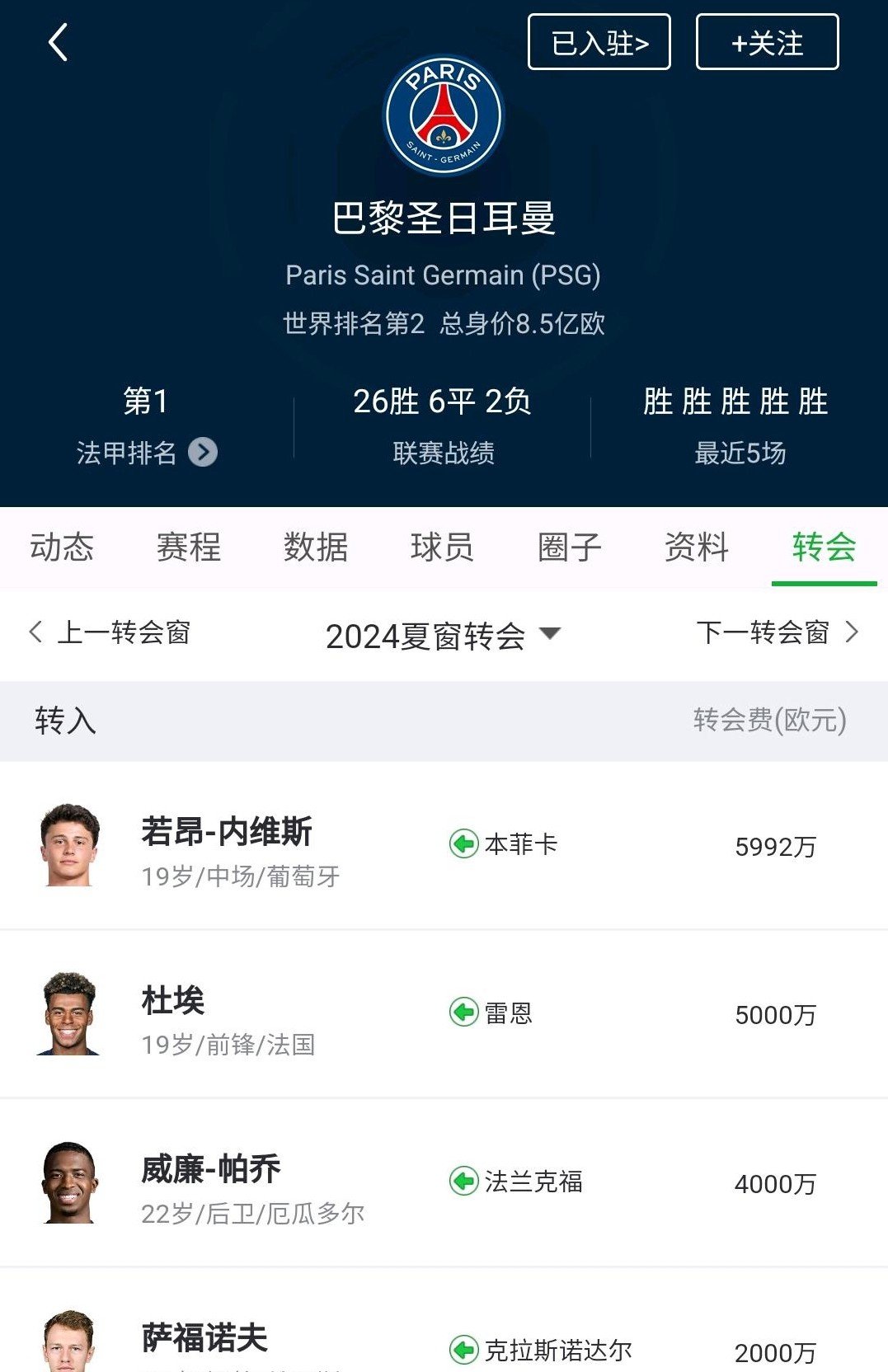Open 法甲排名 via its circular arrow icon

pos(203,453)
